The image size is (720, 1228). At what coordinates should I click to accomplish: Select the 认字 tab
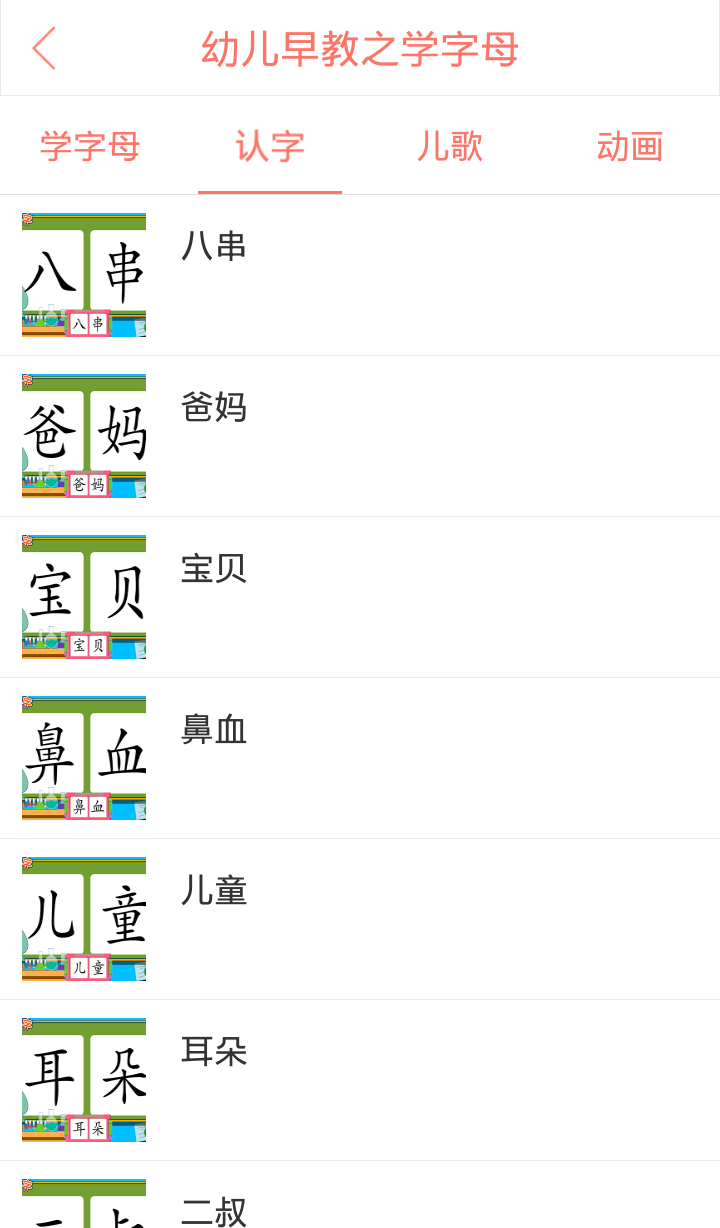pos(270,146)
